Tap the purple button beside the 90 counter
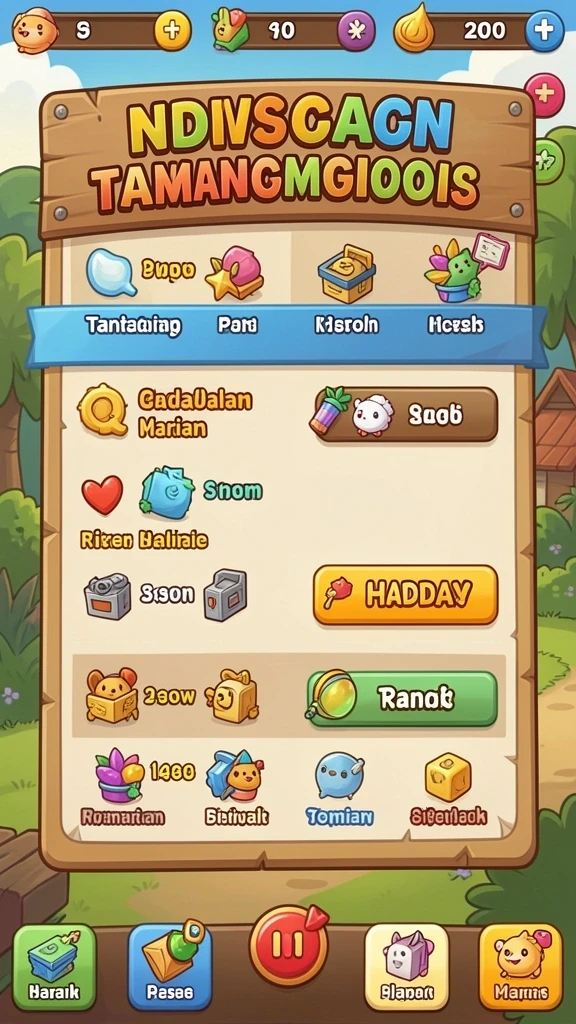 coord(356,31)
